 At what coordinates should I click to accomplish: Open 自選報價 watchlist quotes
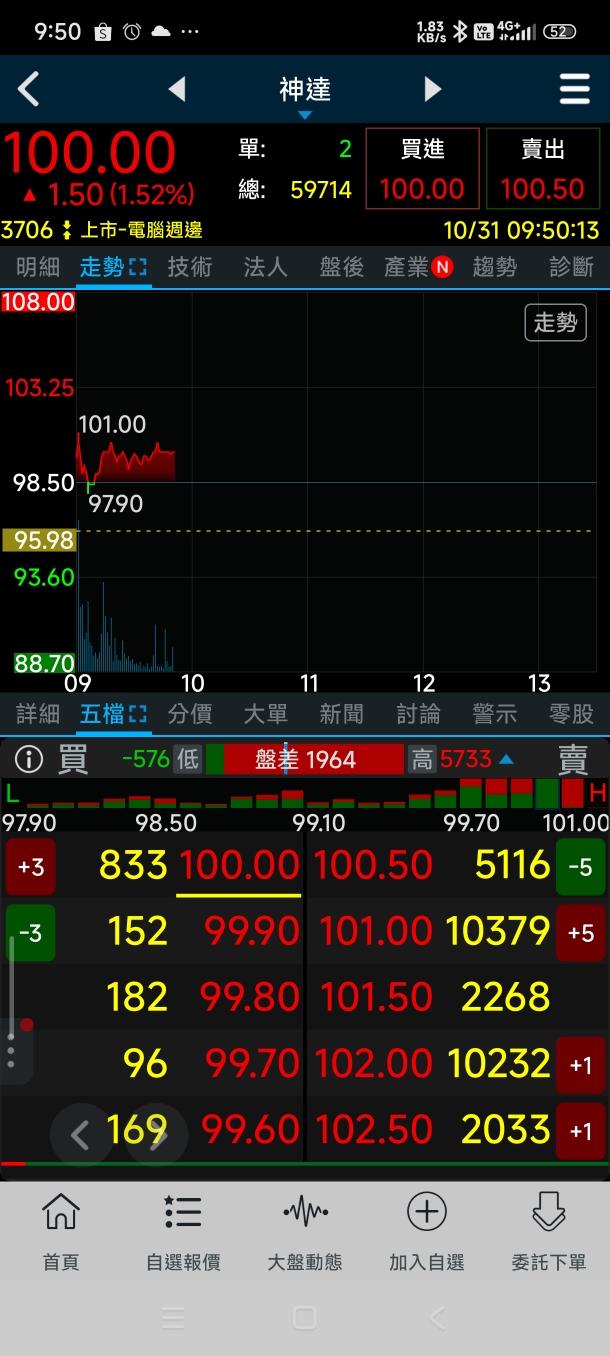click(x=183, y=1232)
